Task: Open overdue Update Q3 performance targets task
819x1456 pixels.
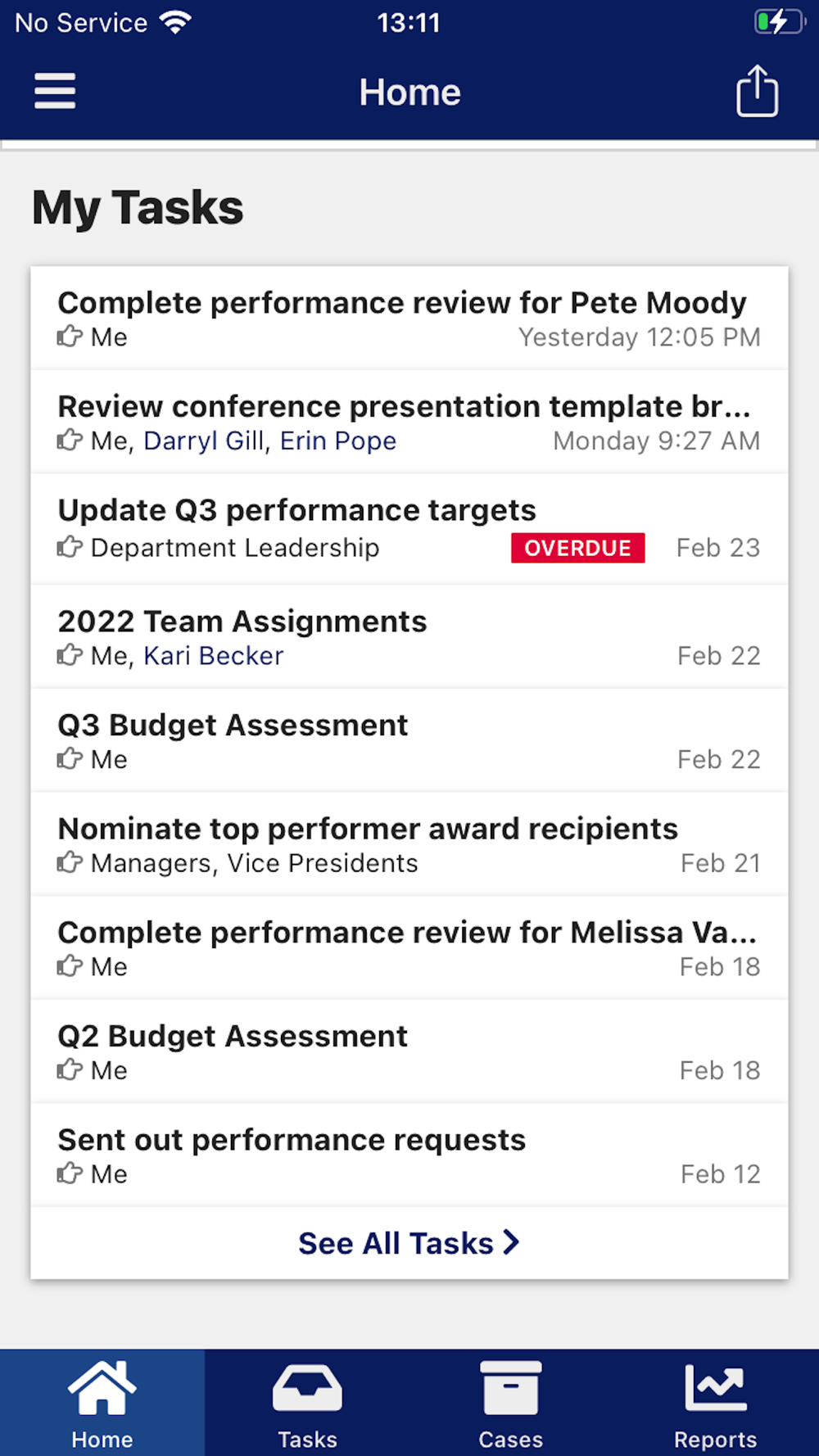Action: [x=409, y=529]
